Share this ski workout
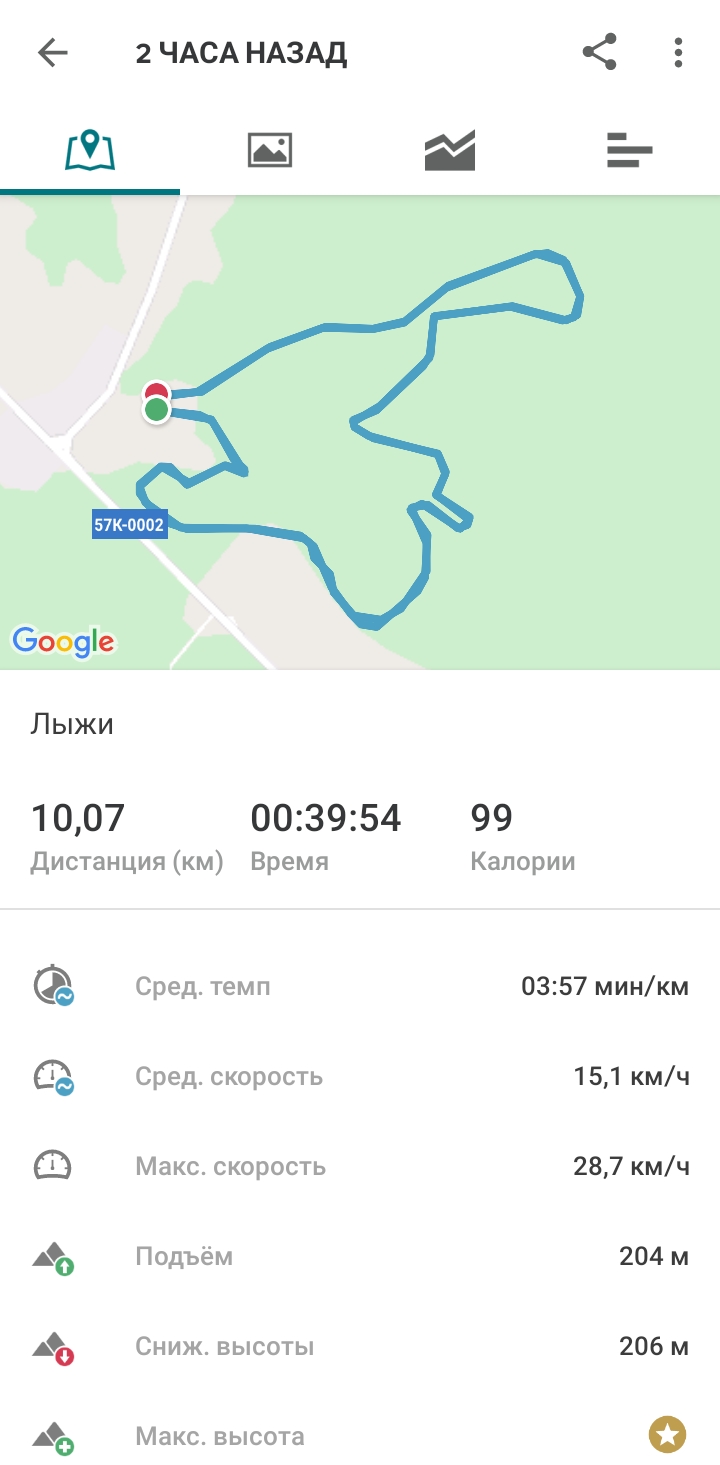 tap(599, 52)
